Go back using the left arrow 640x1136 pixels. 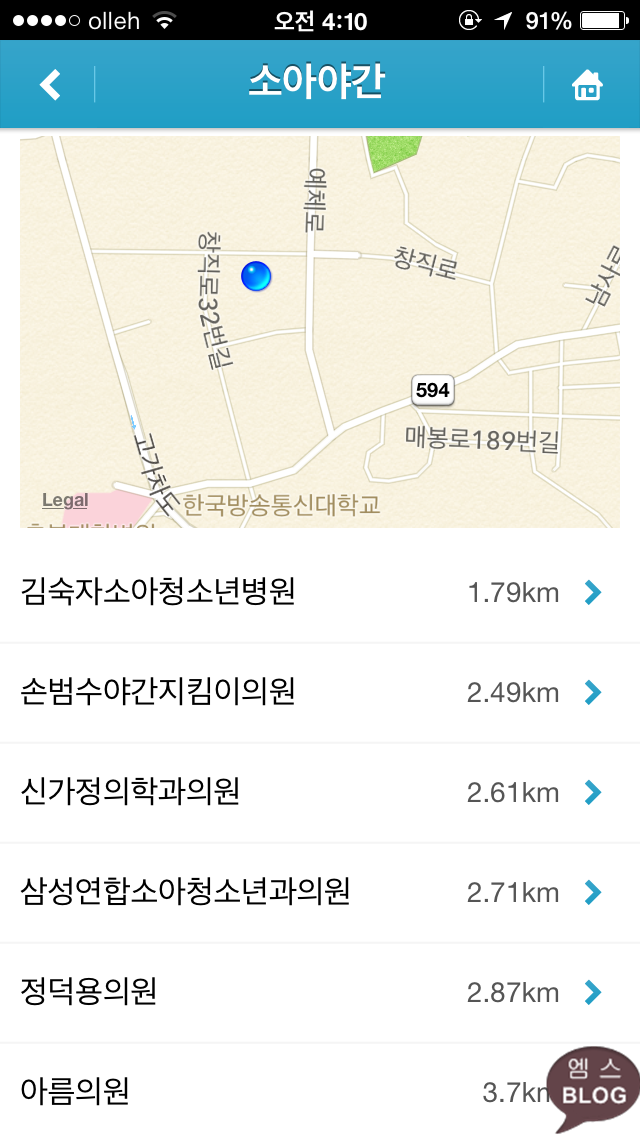(x=49, y=85)
